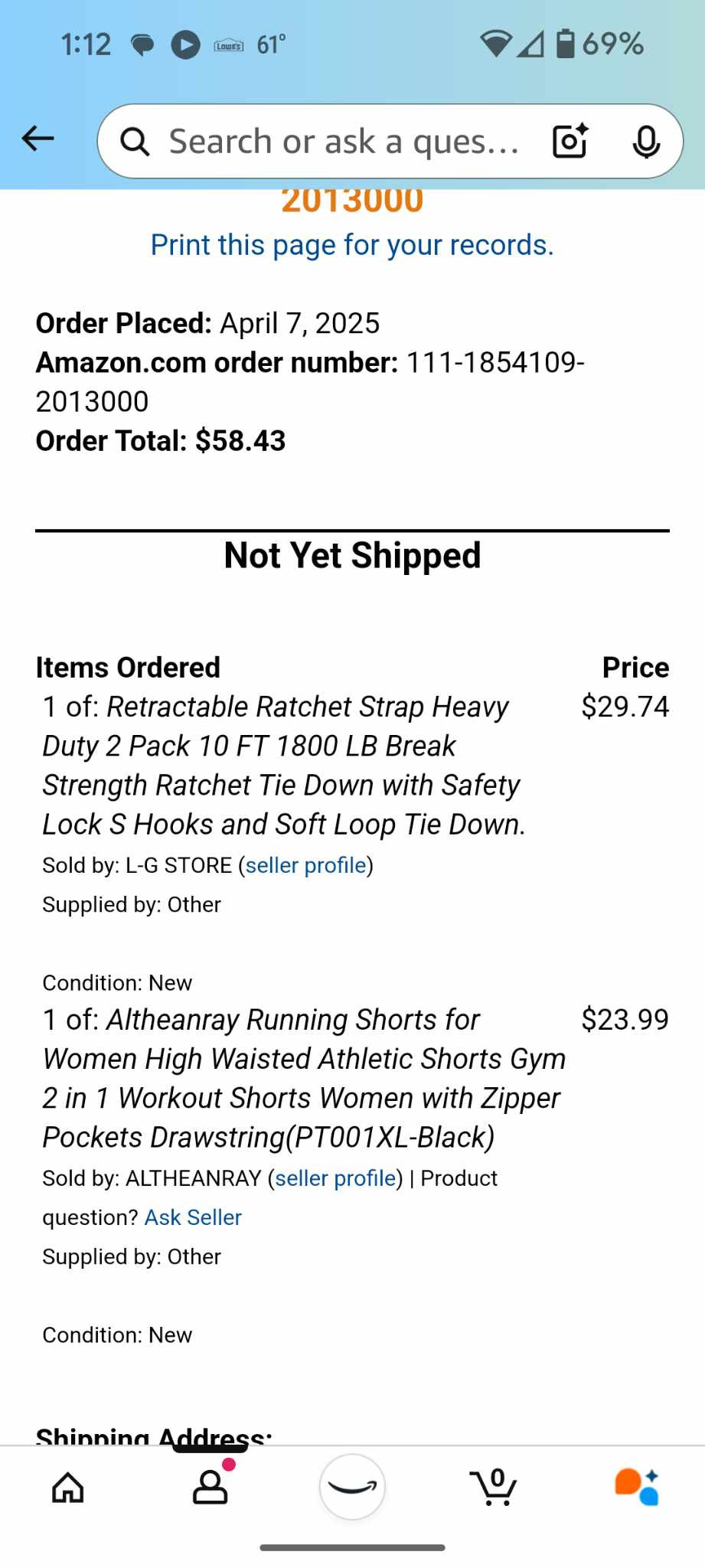Start voice search with the microphone
The width and height of the screenshot is (705, 1568).
pyautogui.click(x=646, y=141)
